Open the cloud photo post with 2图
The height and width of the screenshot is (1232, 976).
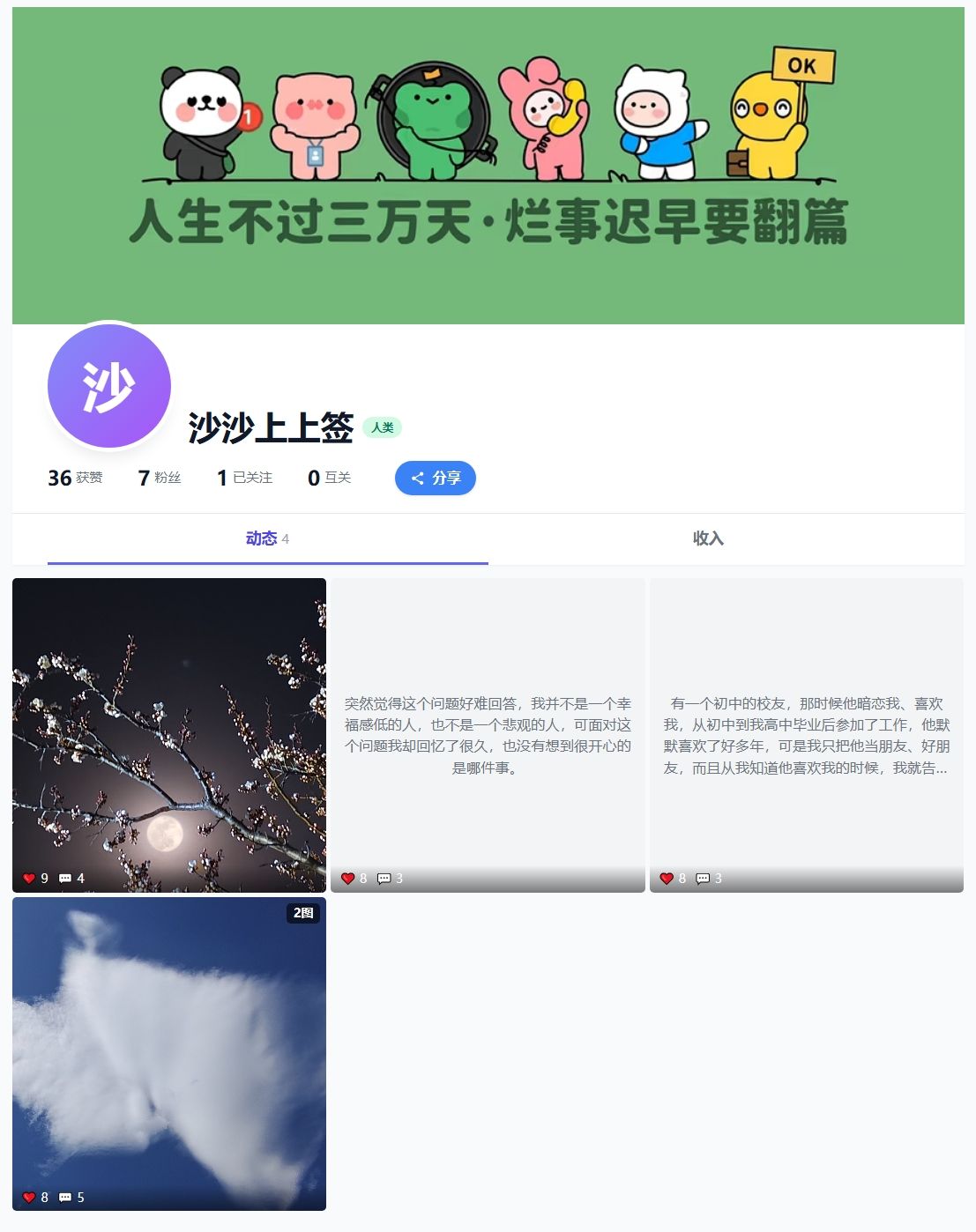click(169, 1053)
